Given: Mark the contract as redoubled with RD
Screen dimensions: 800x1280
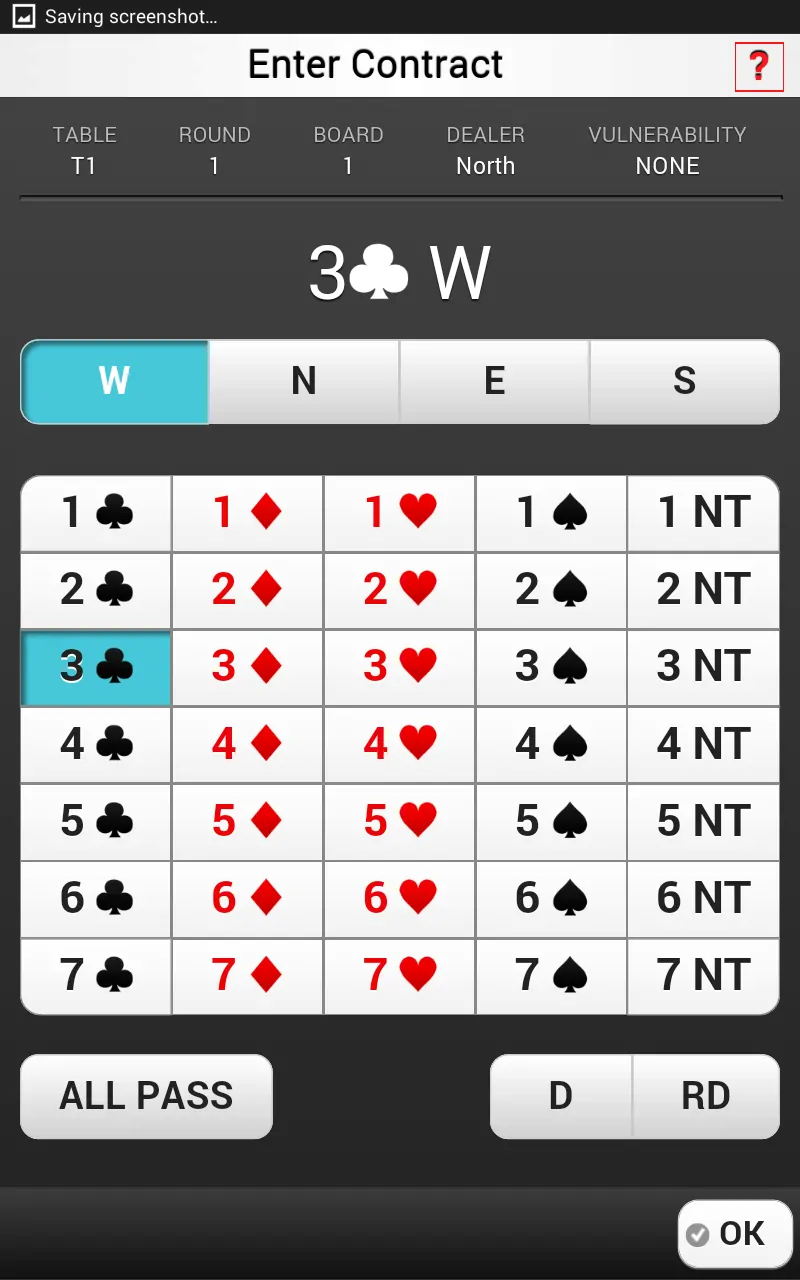Looking at the screenshot, I should [x=706, y=1096].
